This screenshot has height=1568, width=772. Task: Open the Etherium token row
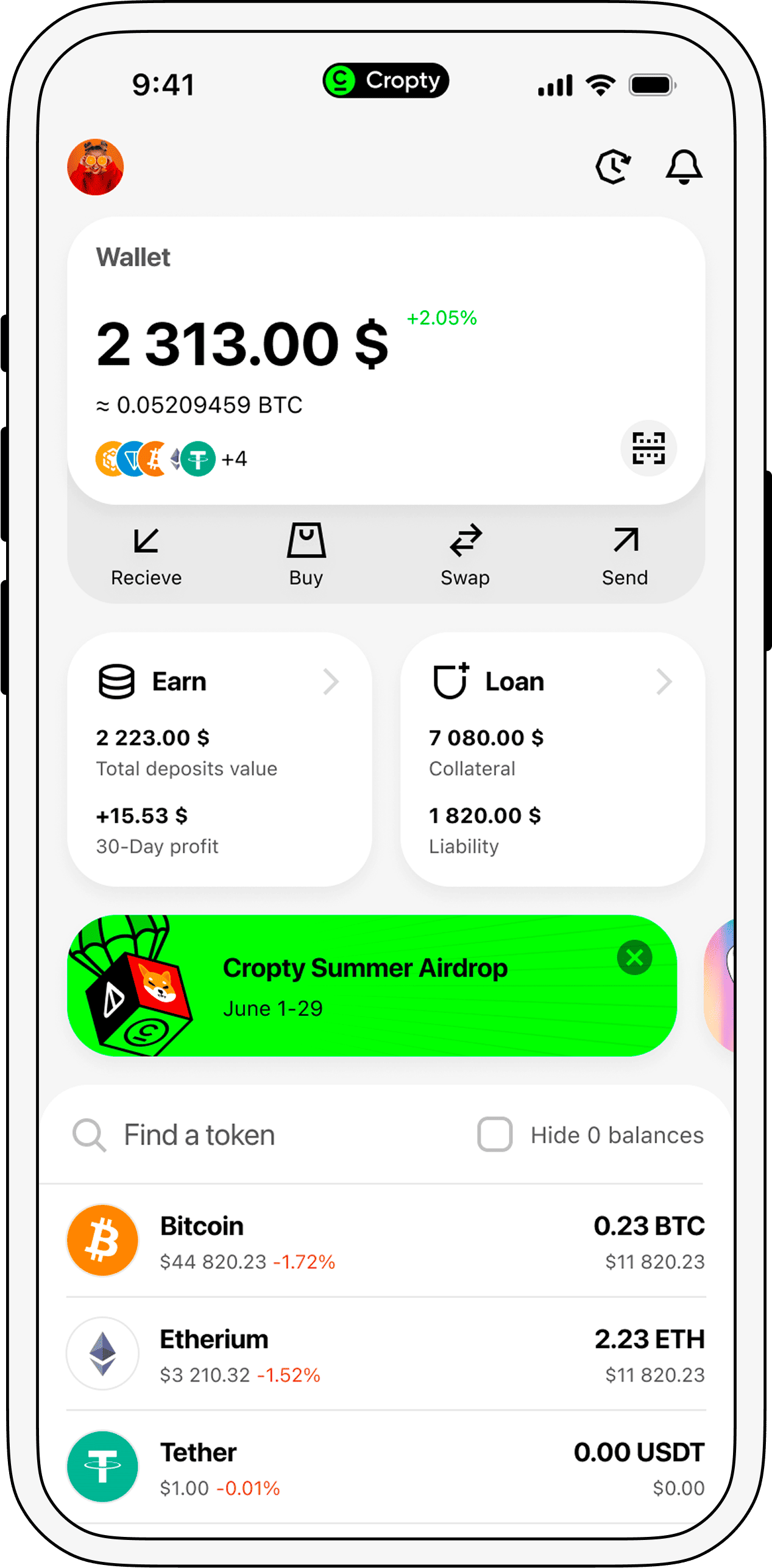386,1354
